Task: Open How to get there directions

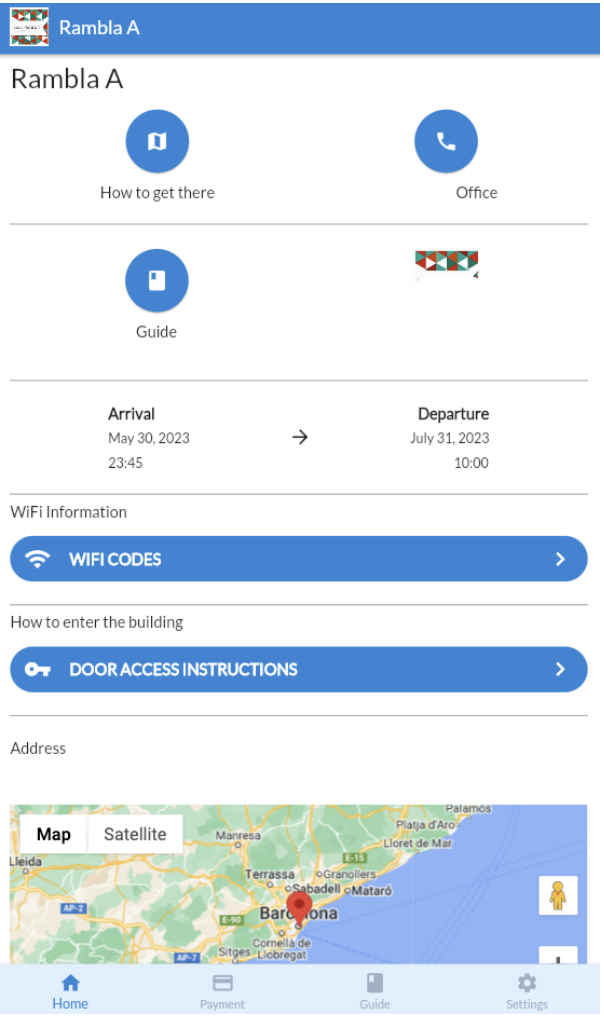Action: click(157, 142)
